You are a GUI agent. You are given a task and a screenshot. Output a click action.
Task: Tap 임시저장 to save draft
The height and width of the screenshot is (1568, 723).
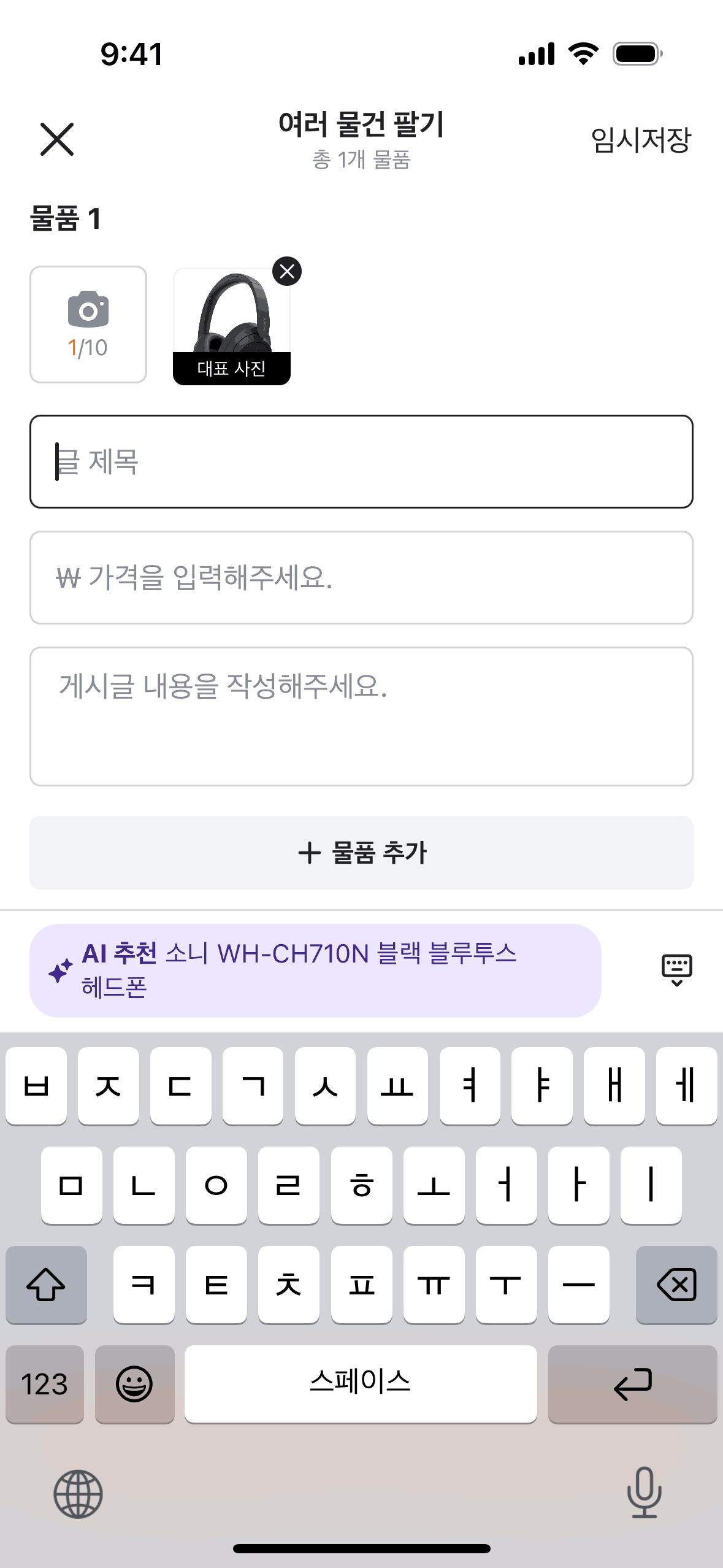point(640,140)
